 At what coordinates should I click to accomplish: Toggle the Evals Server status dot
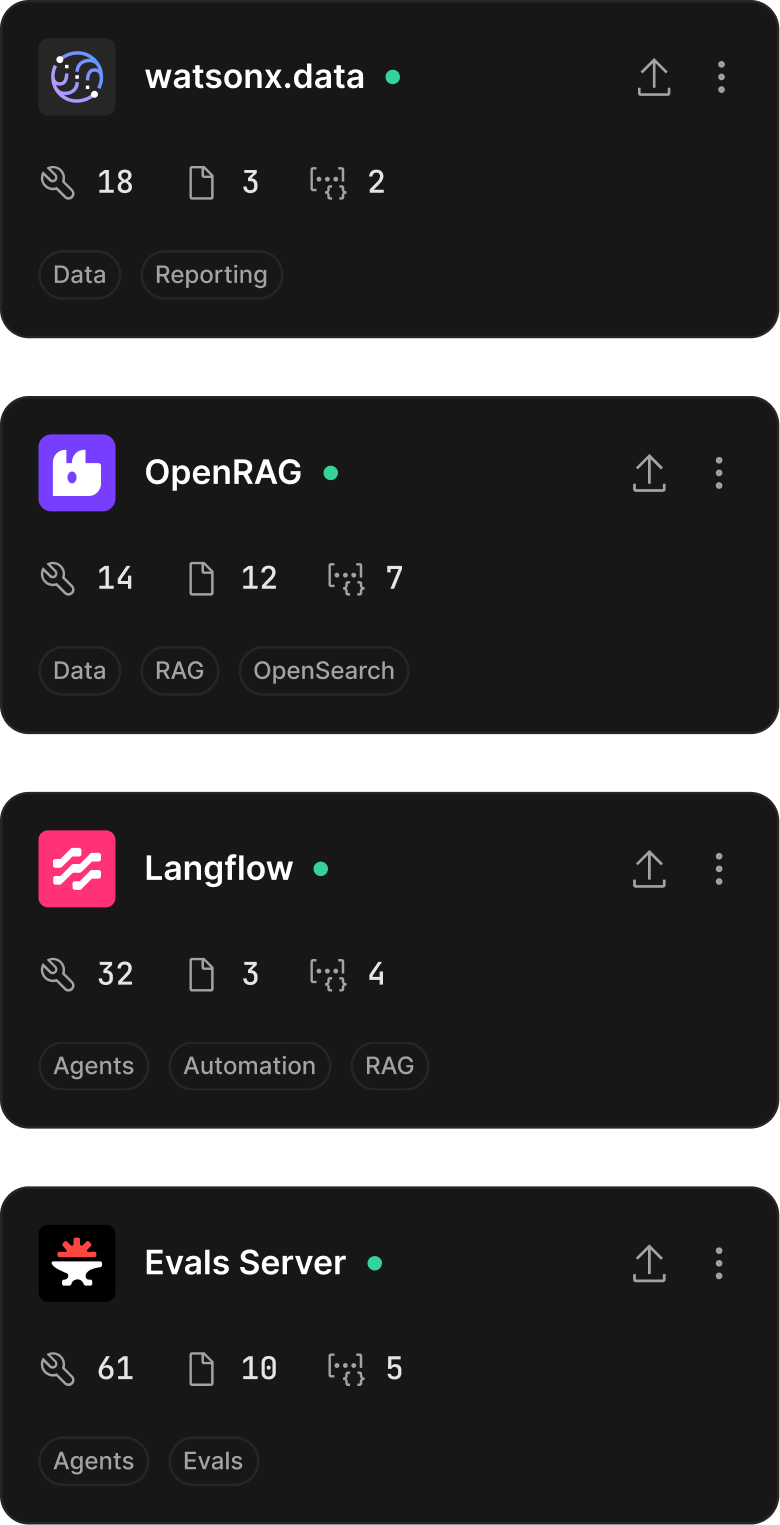point(374,1263)
